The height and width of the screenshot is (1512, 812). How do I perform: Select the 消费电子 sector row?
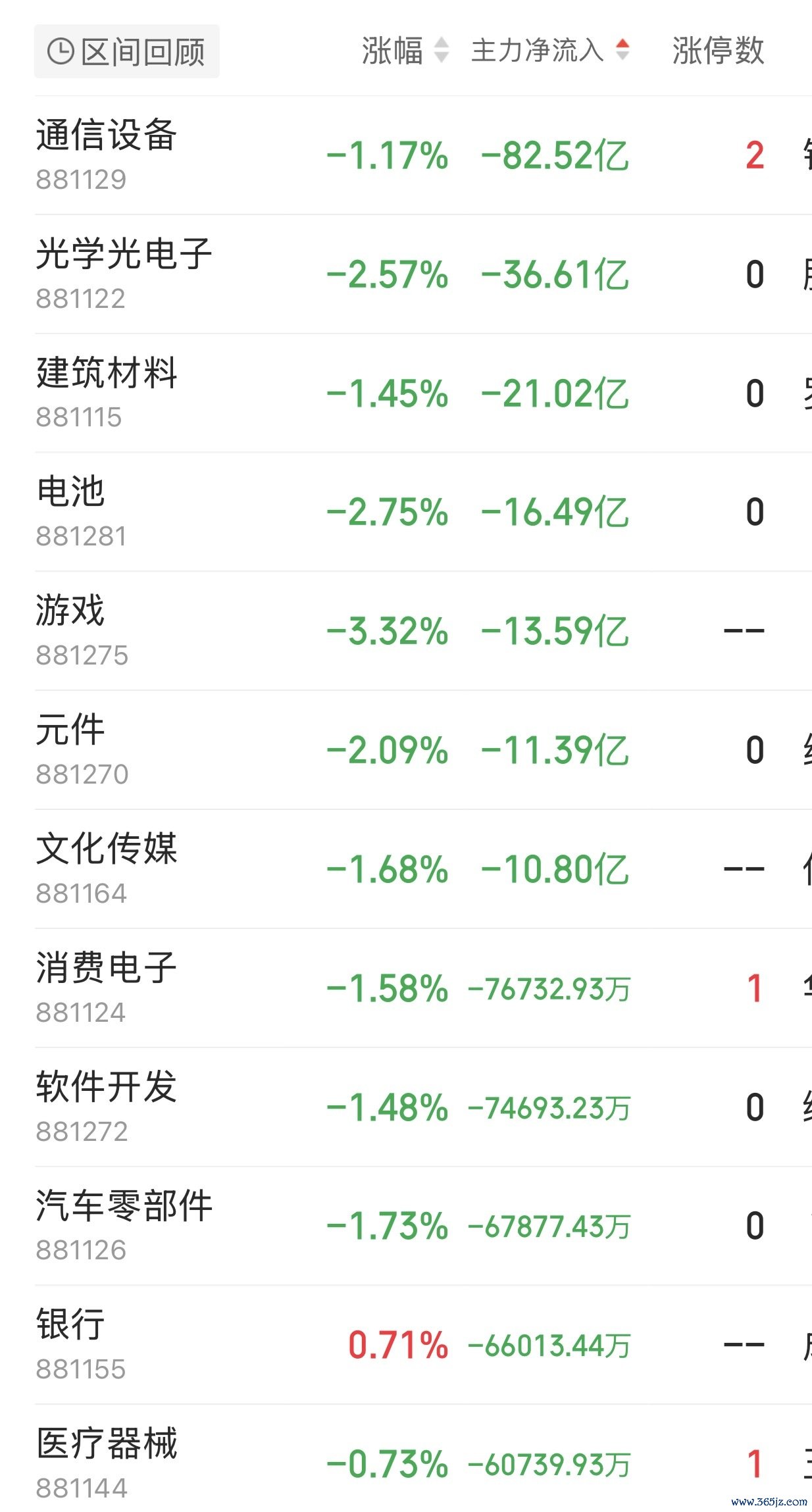click(x=423, y=988)
